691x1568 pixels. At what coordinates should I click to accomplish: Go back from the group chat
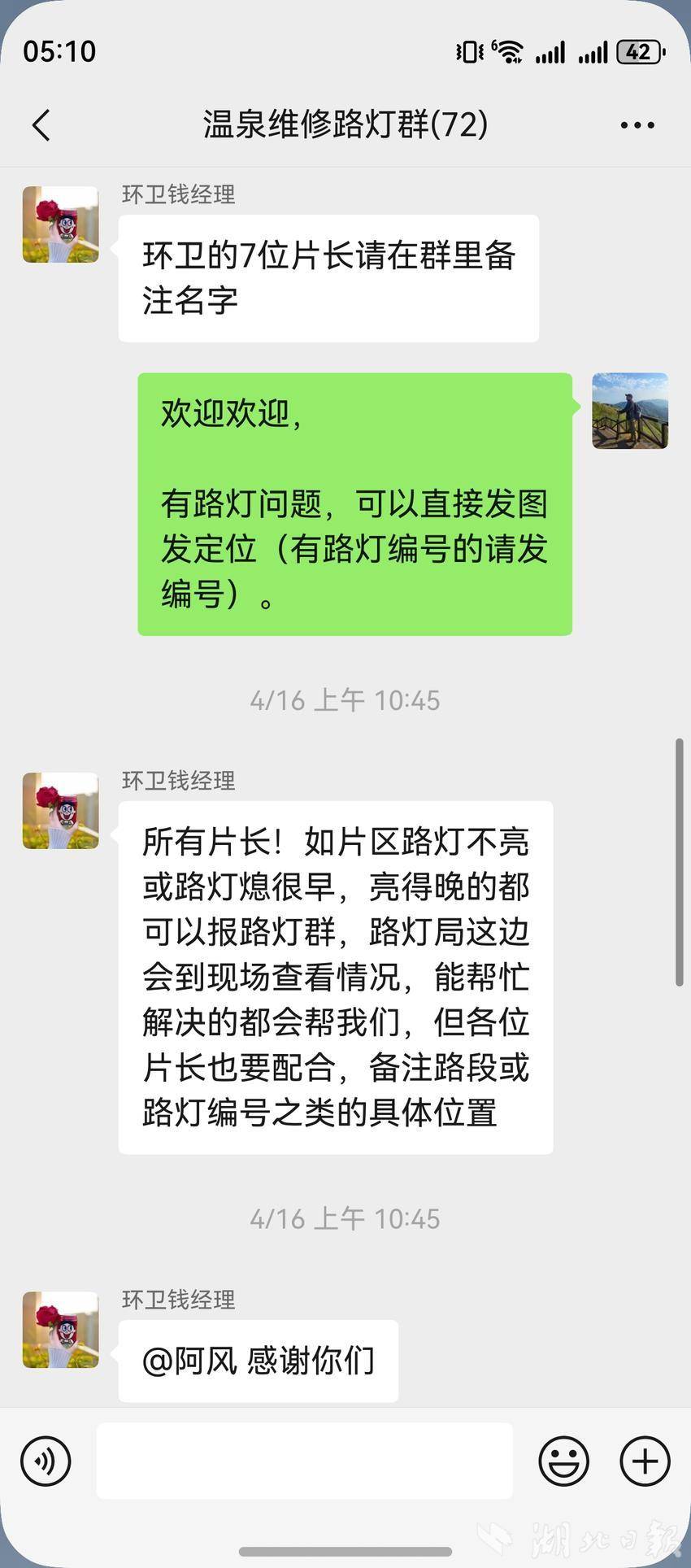click(41, 125)
